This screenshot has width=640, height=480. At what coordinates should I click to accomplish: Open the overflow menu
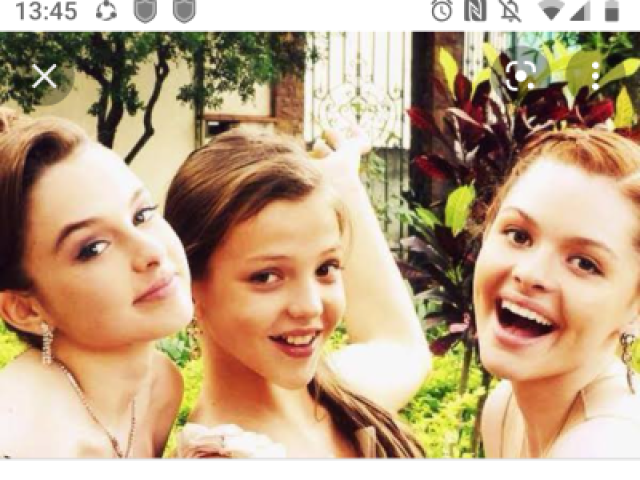[x=596, y=76]
